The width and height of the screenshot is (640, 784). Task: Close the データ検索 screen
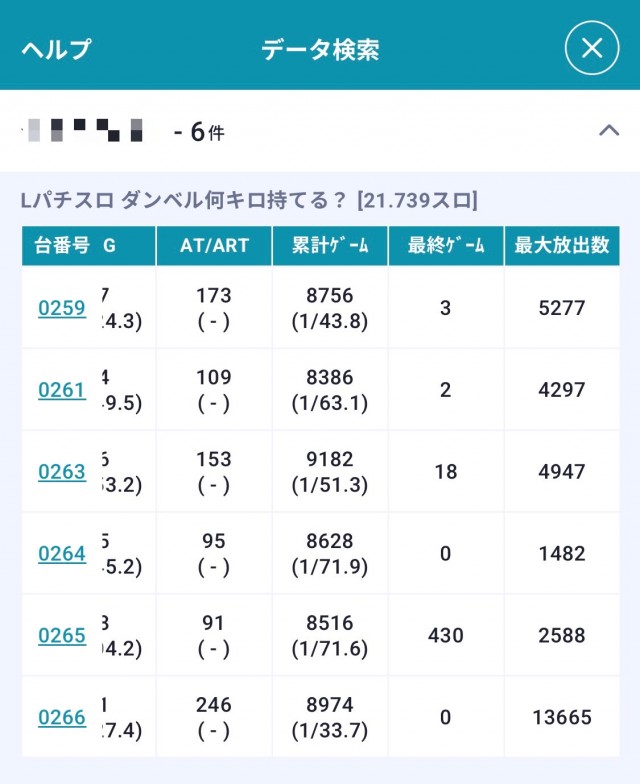click(592, 48)
